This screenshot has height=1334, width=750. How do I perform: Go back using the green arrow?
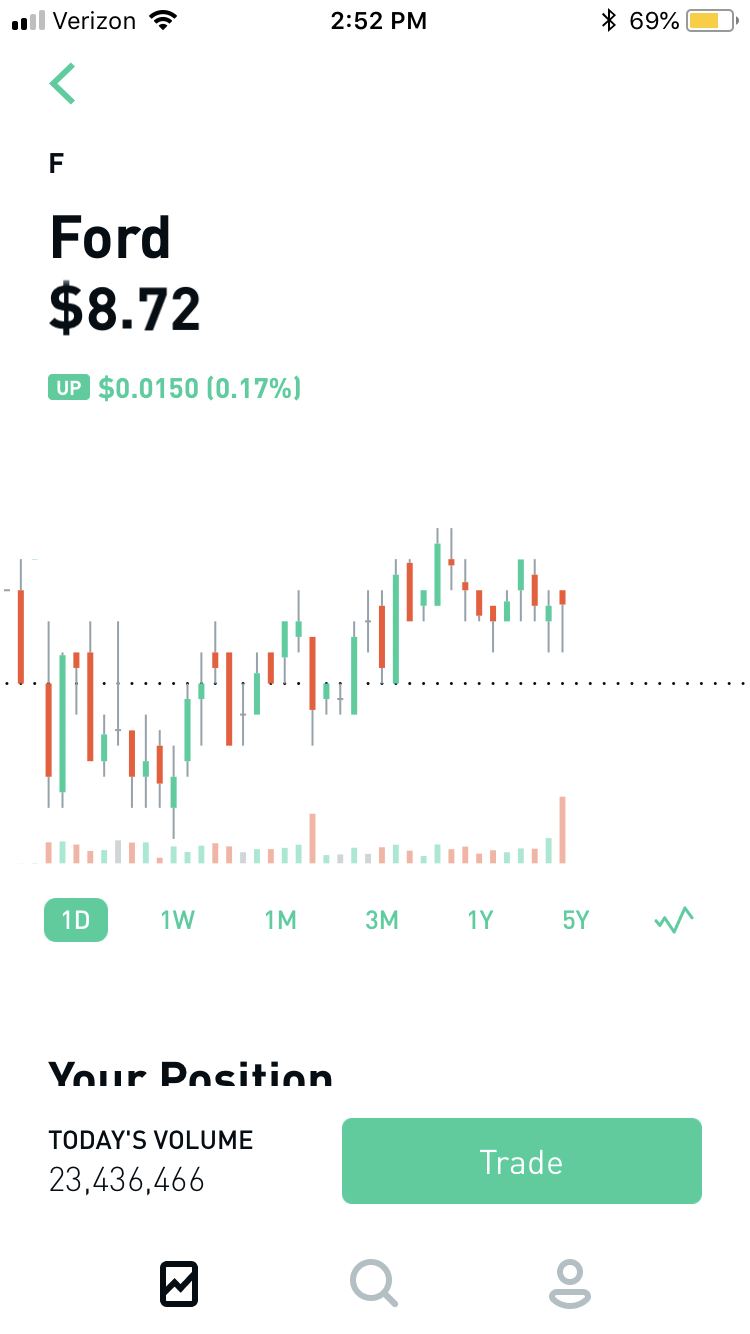coord(63,83)
